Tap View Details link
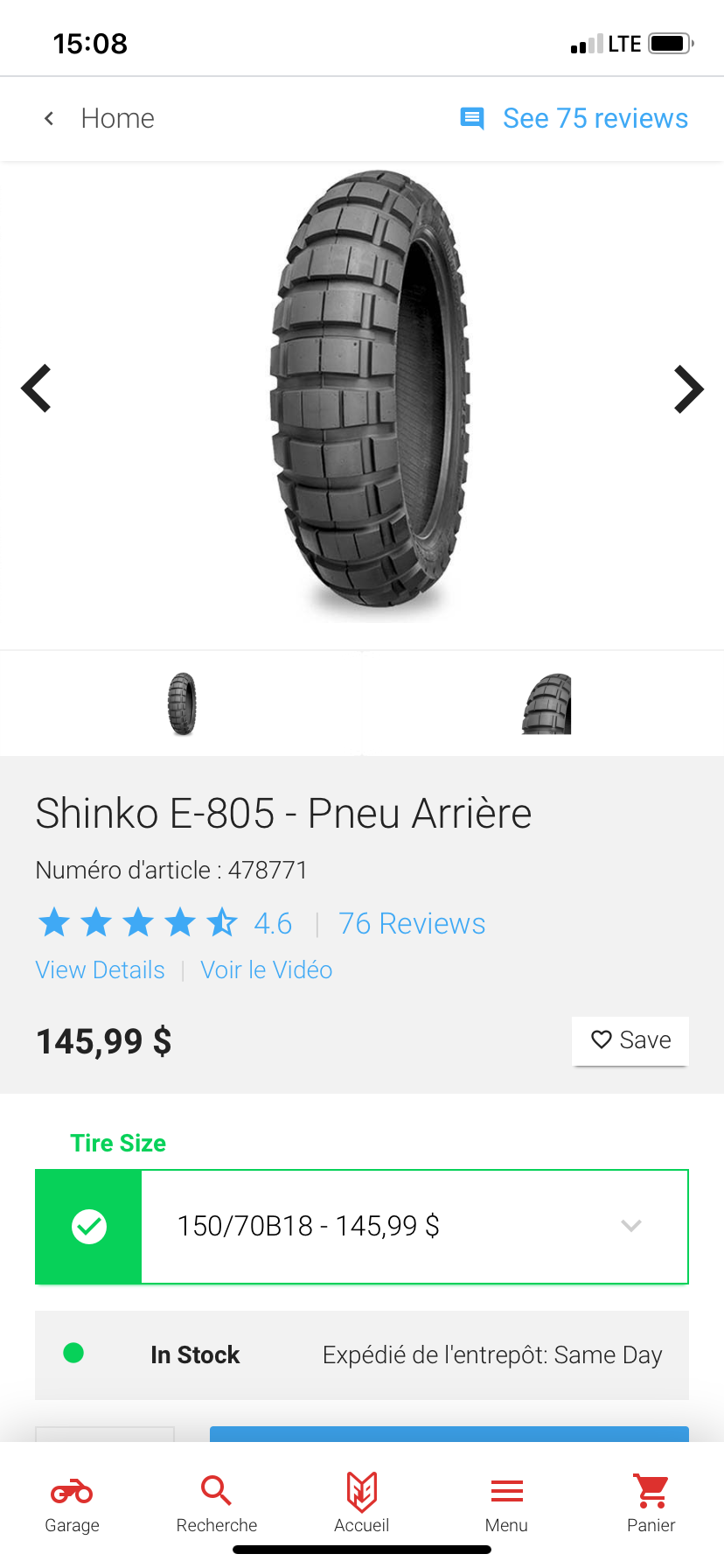The width and height of the screenshot is (724, 1568). tap(100, 970)
